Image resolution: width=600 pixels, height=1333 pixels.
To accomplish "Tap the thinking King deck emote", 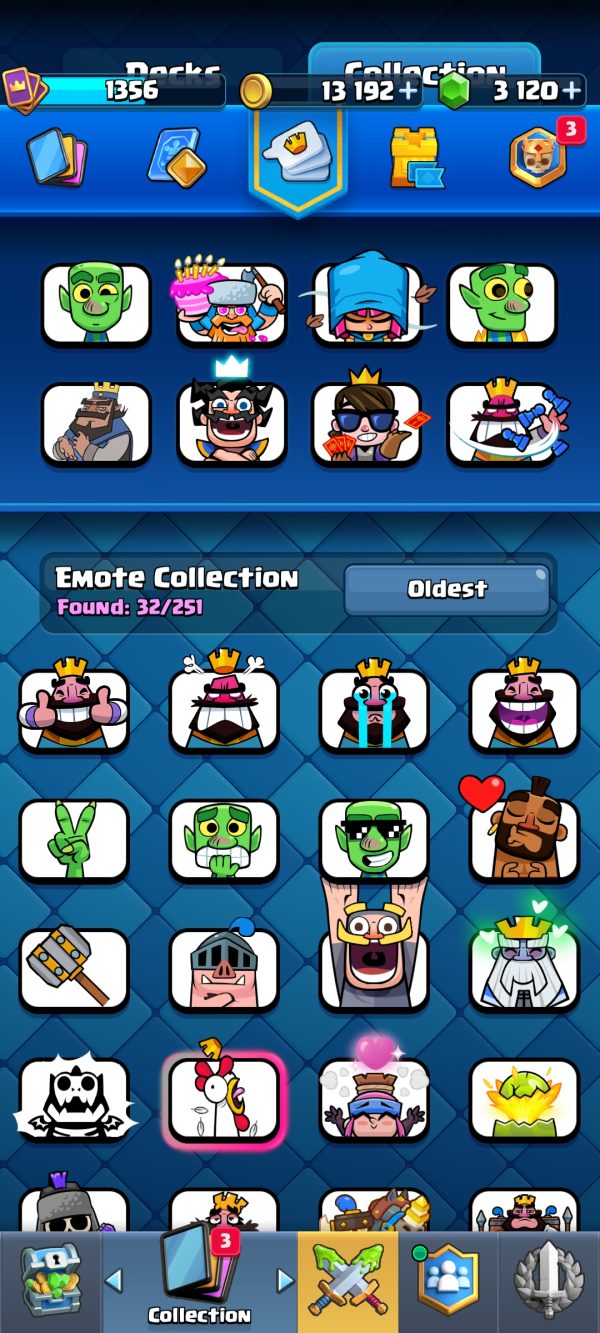I will [x=96, y=422].
